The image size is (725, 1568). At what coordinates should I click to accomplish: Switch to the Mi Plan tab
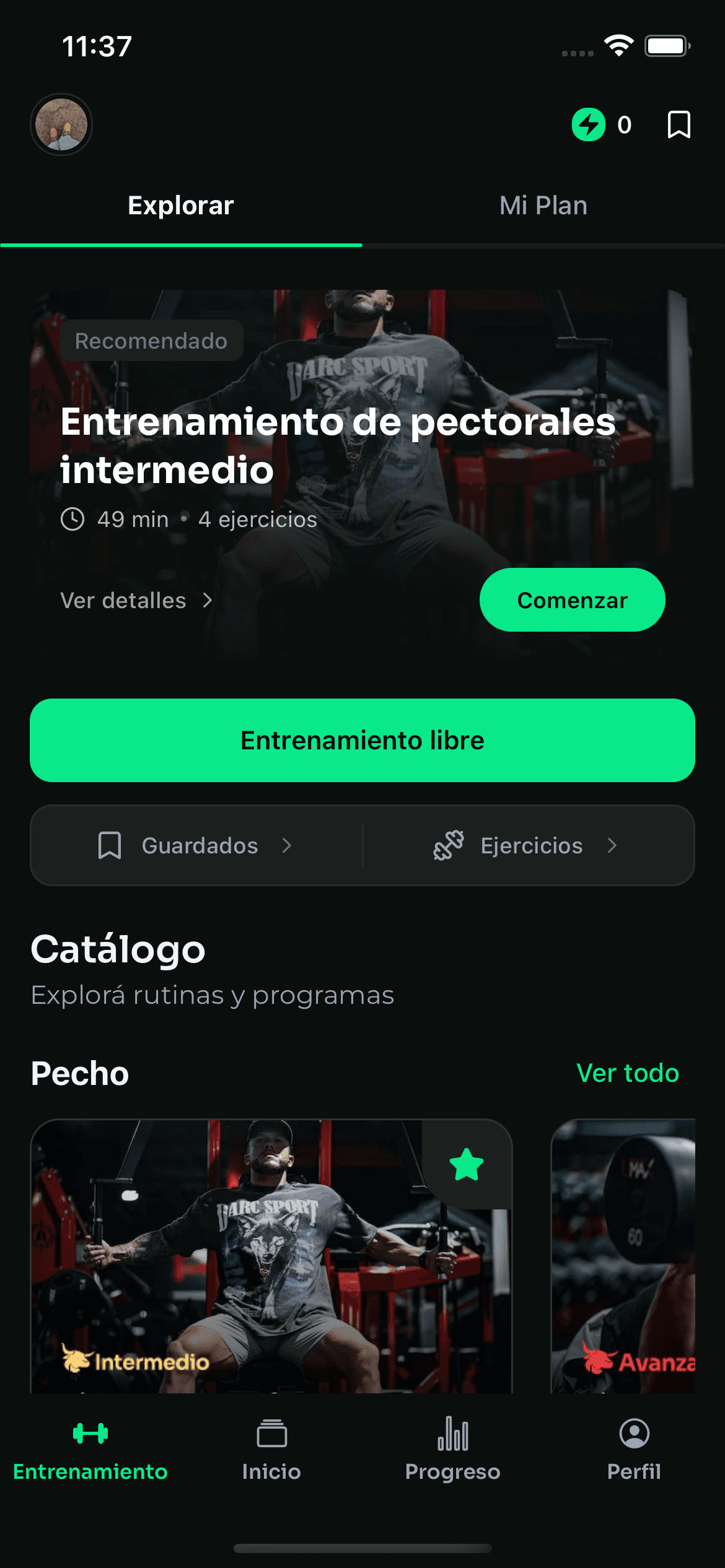[x=543, y=205]
